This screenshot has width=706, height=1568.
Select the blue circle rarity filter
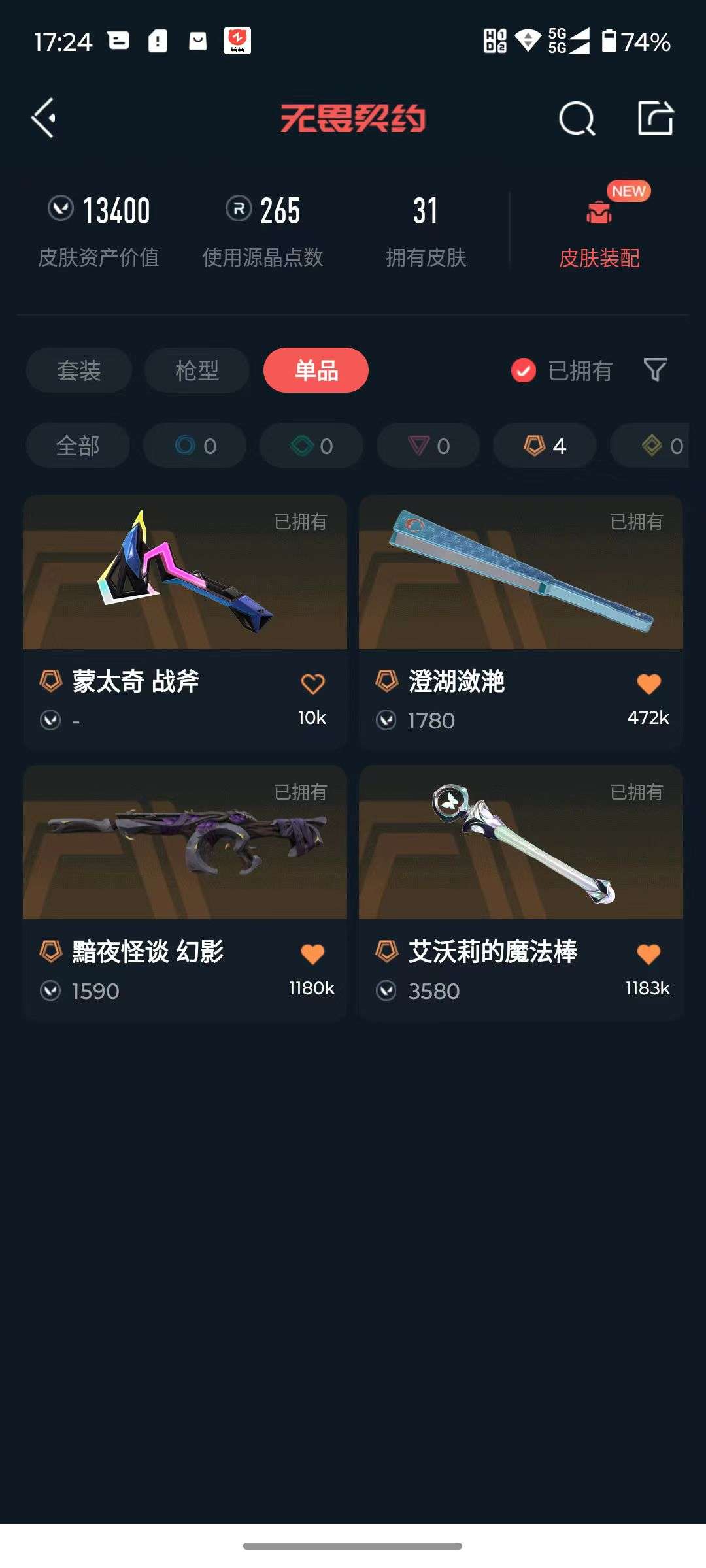[194, 446]
